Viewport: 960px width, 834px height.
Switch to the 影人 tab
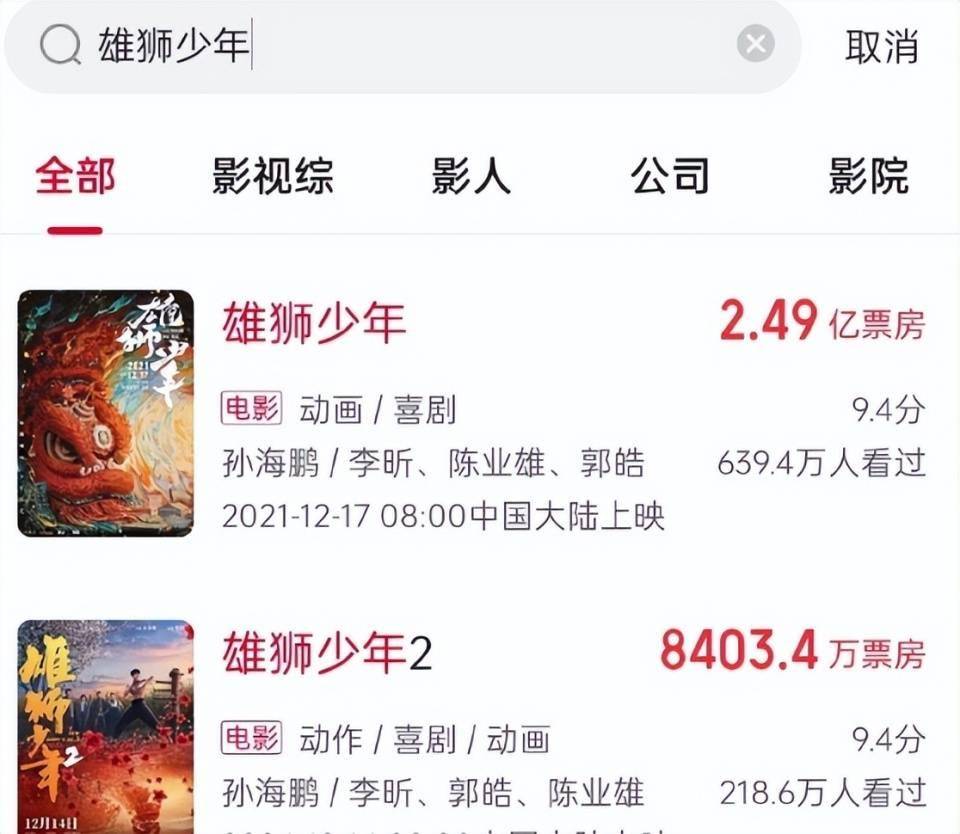471,177
